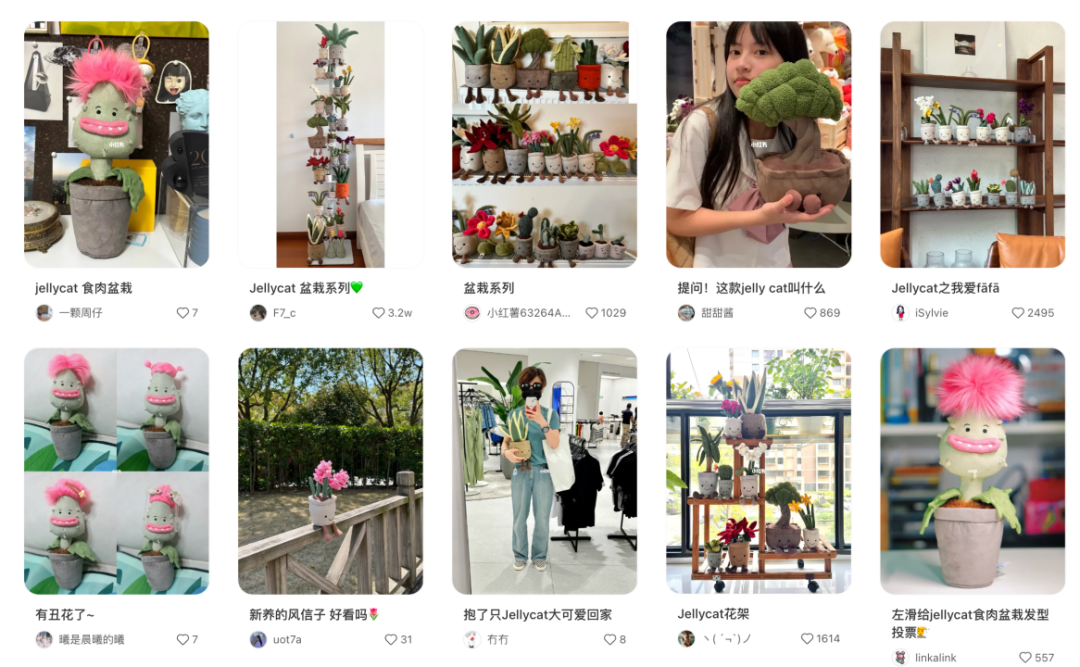Open the 'Jellycat之我爱fāfā' post
The image size is (1080, 667).
(972, 145)
